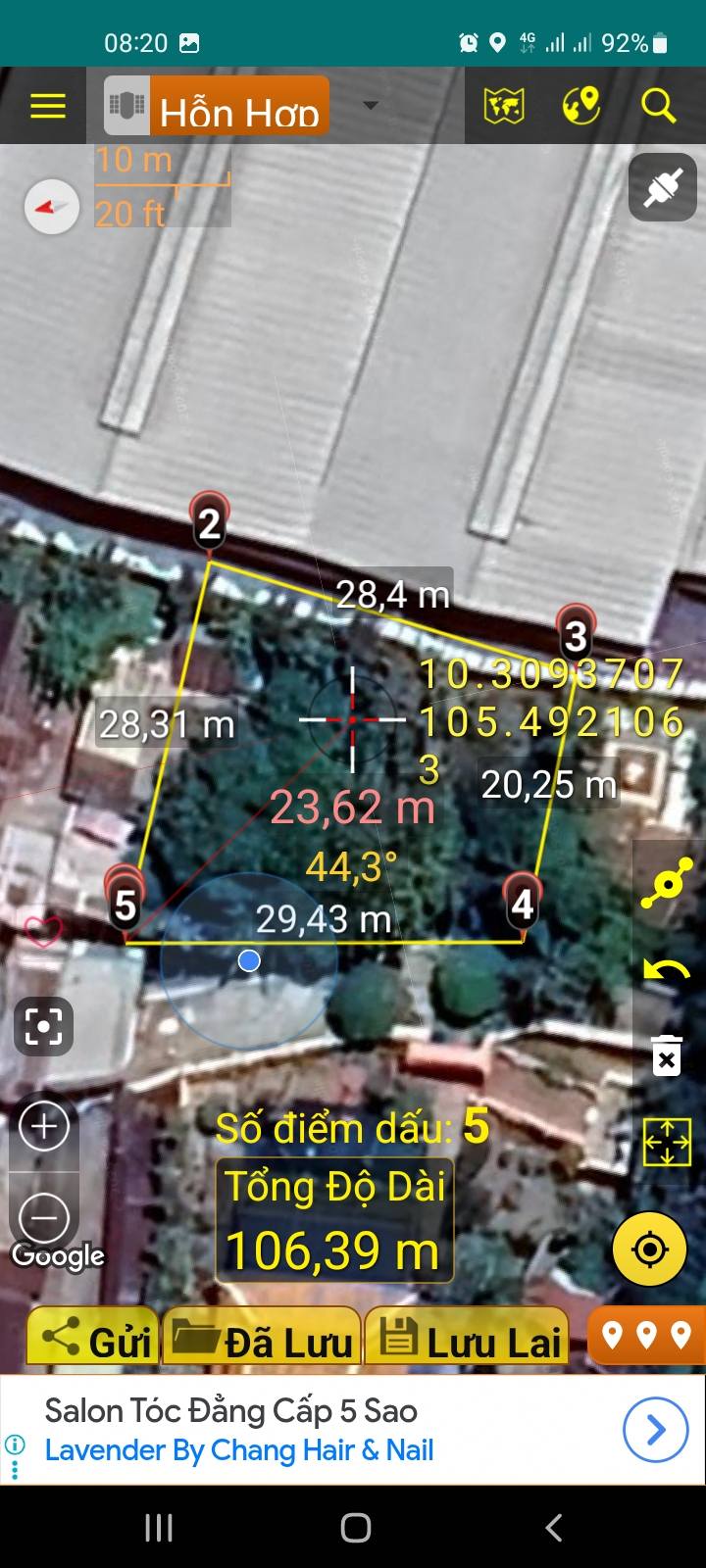Tap the plug connector icon
The width and height of the screenshot is (706, 1568).
click(663, 187)
